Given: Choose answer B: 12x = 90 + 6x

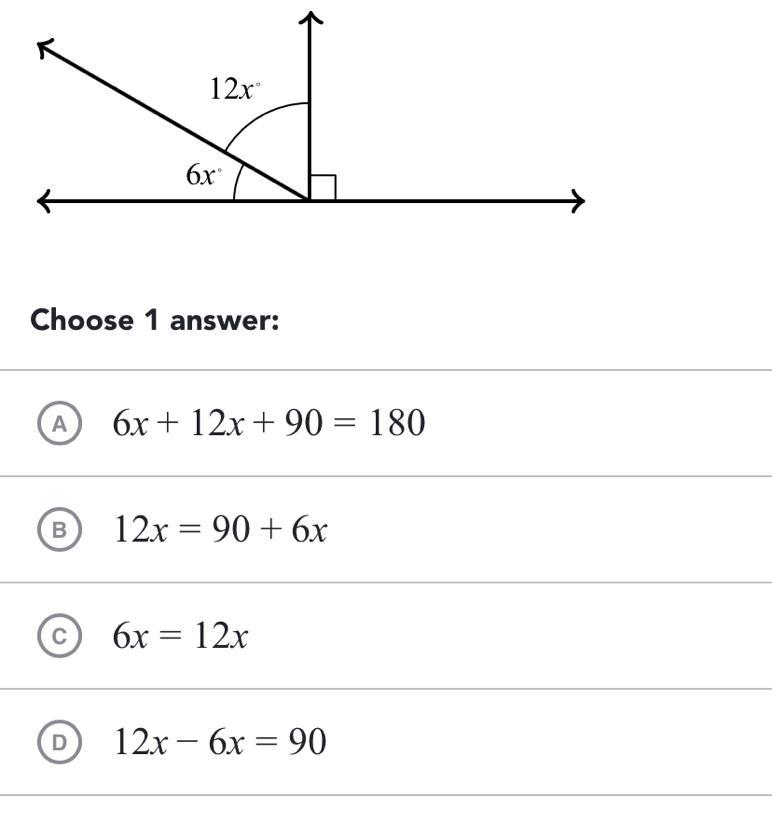Looking at the screenshot, I should coord(59,530).
